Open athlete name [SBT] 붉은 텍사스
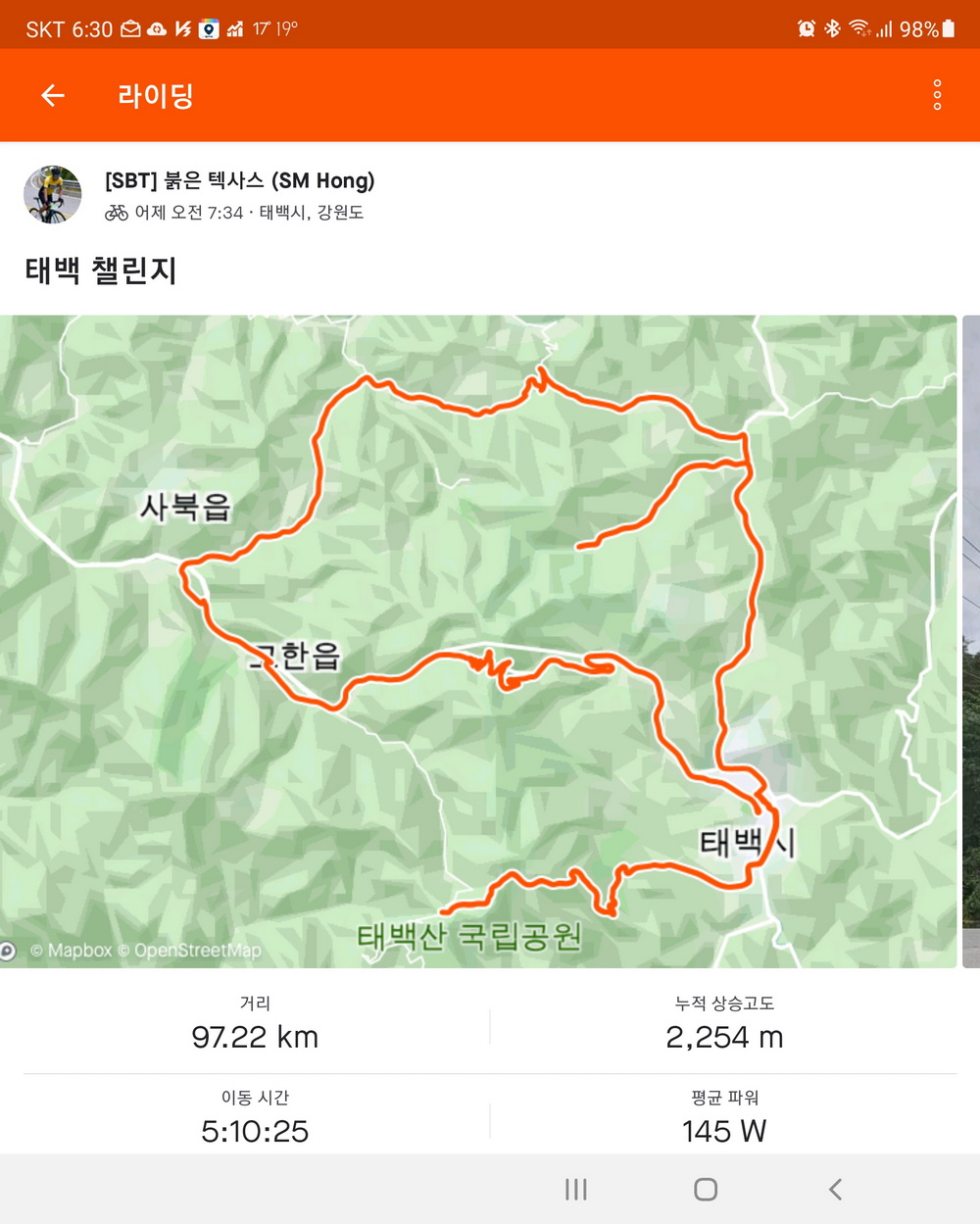This screenshot has width=980, height=1224. coord(239,180)
